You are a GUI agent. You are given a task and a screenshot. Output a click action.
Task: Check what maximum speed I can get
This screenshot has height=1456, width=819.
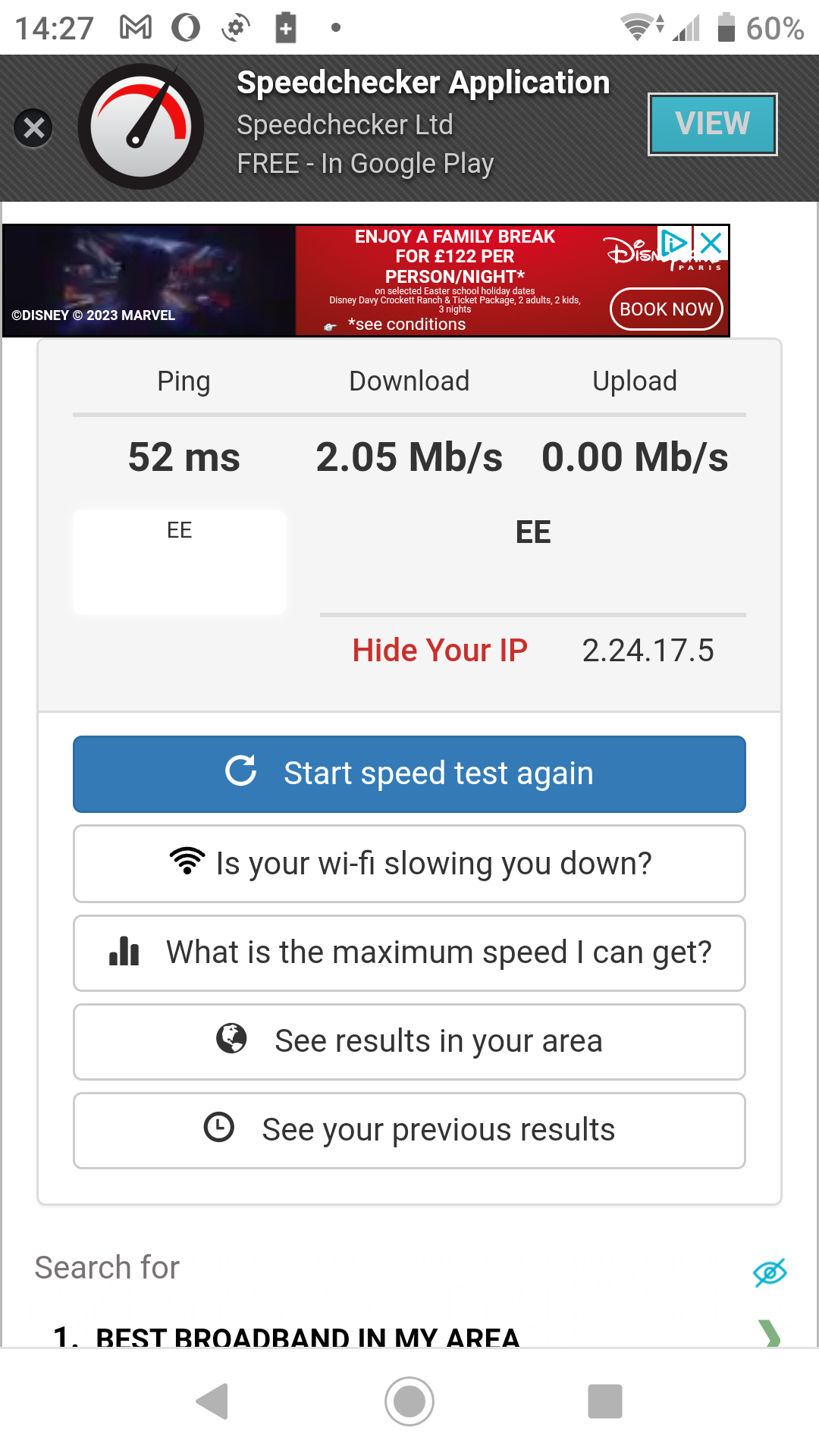point(409,952)
